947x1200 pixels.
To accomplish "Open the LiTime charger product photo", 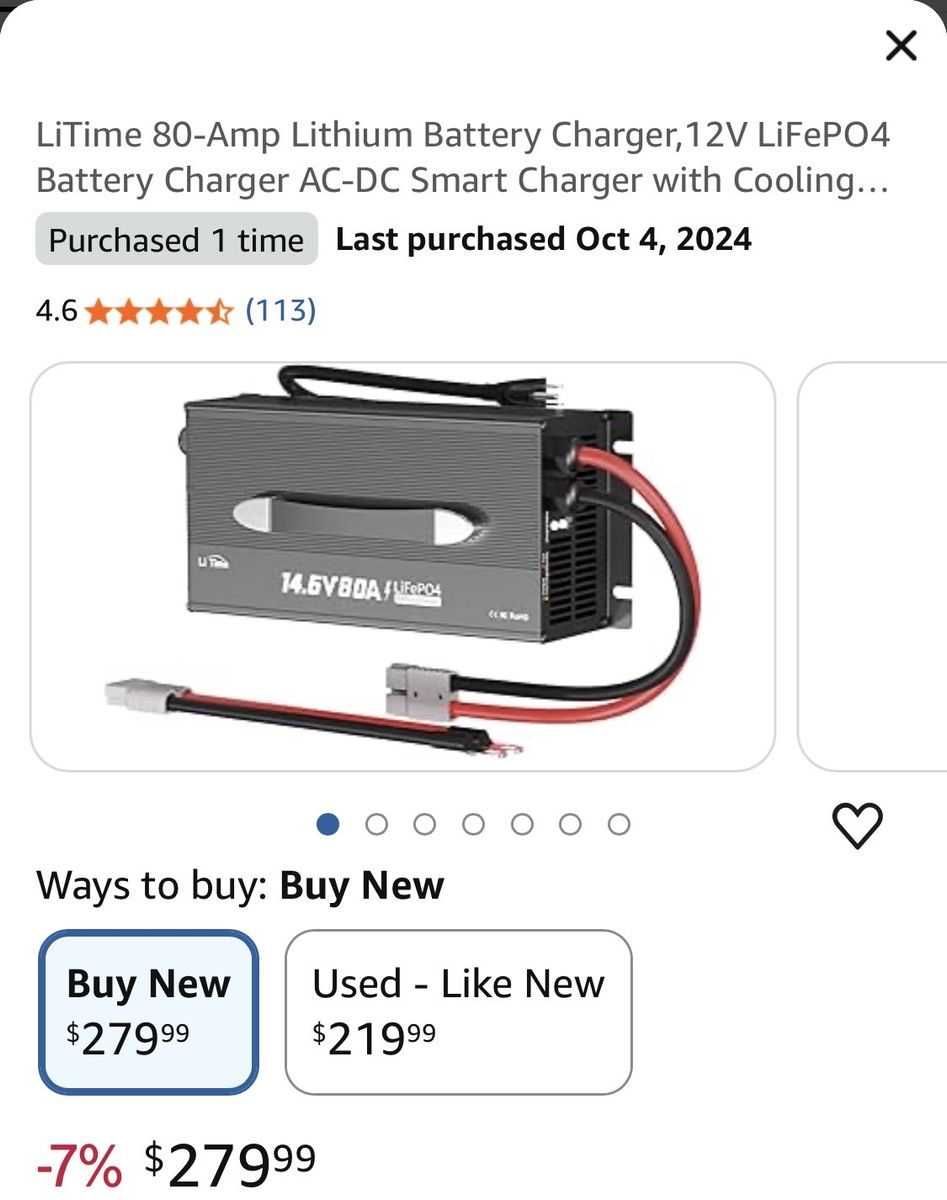I will (x=402, y=566).
